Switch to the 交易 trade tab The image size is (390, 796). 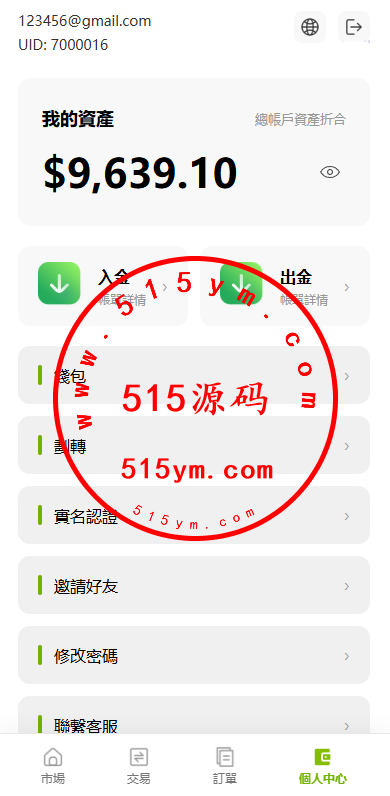(139, 765)
